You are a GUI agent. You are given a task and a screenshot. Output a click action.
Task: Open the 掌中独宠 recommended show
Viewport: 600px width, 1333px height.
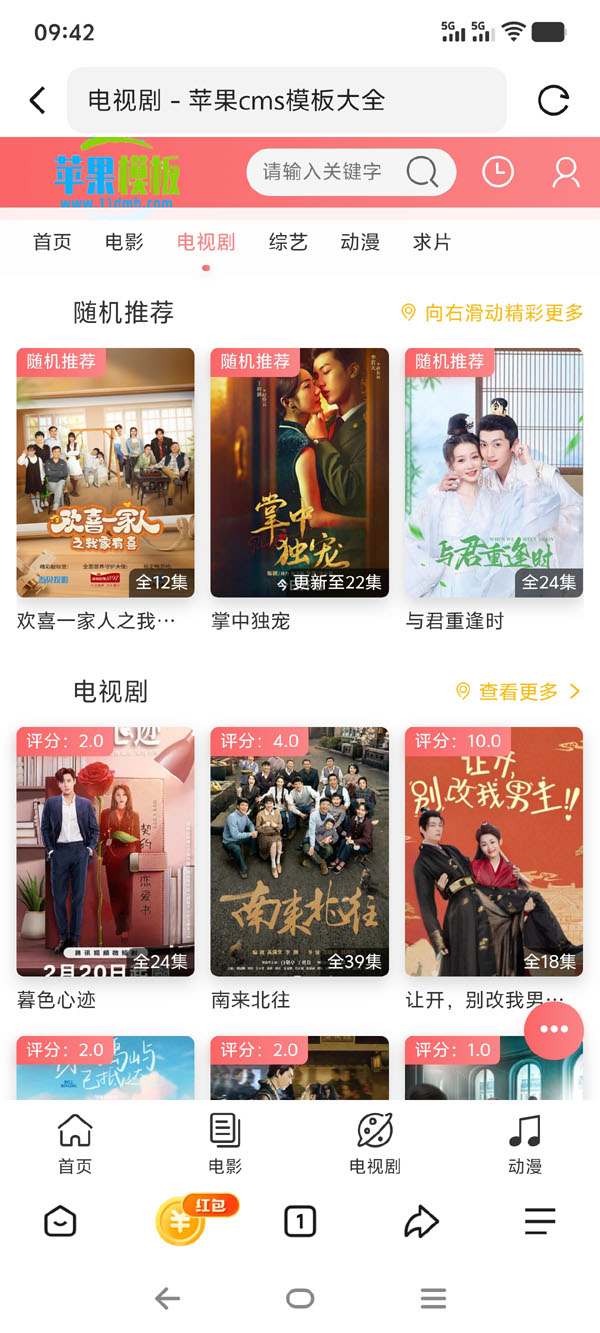click(299, 472)
